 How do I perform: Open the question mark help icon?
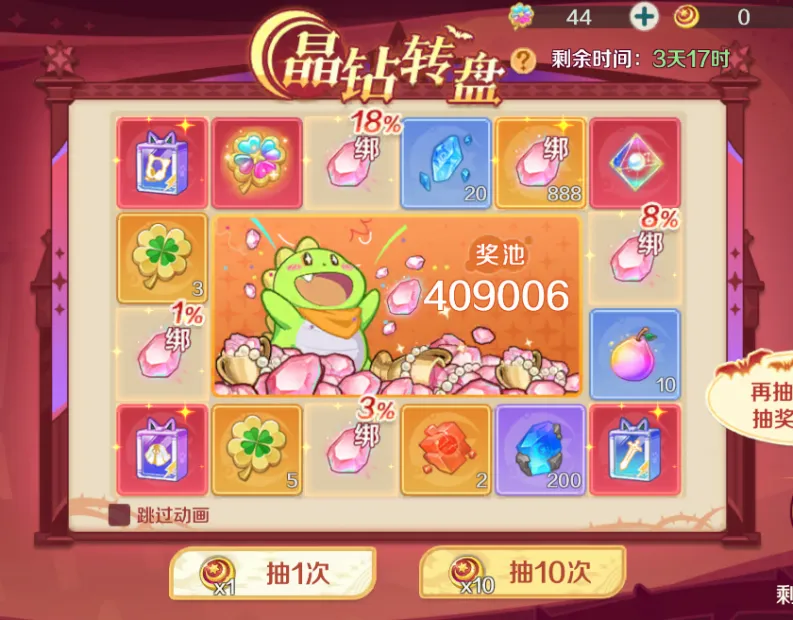pyautogui.click(x=523, y=59)
